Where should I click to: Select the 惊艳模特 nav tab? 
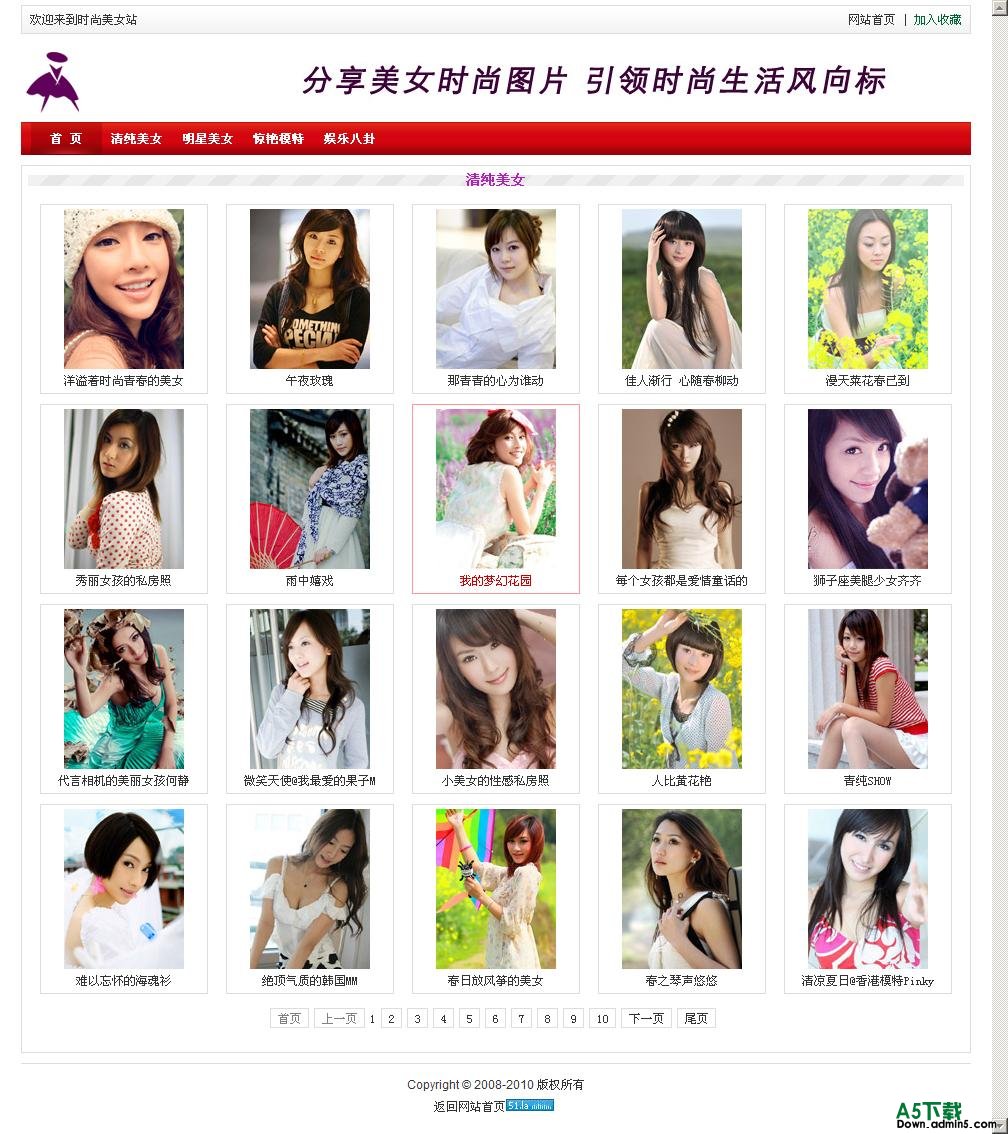point(278,139)
